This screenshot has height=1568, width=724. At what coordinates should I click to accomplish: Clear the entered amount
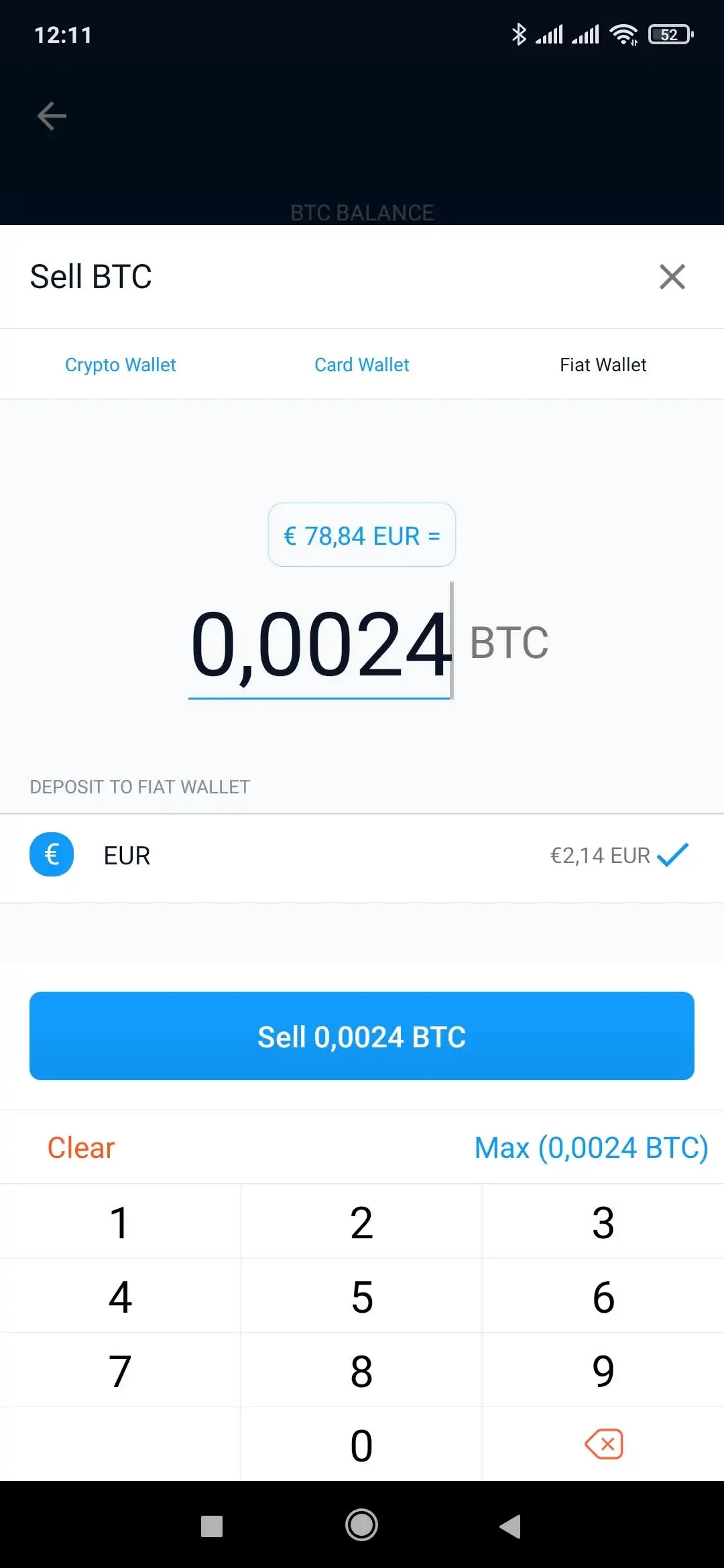point(81,1148)
